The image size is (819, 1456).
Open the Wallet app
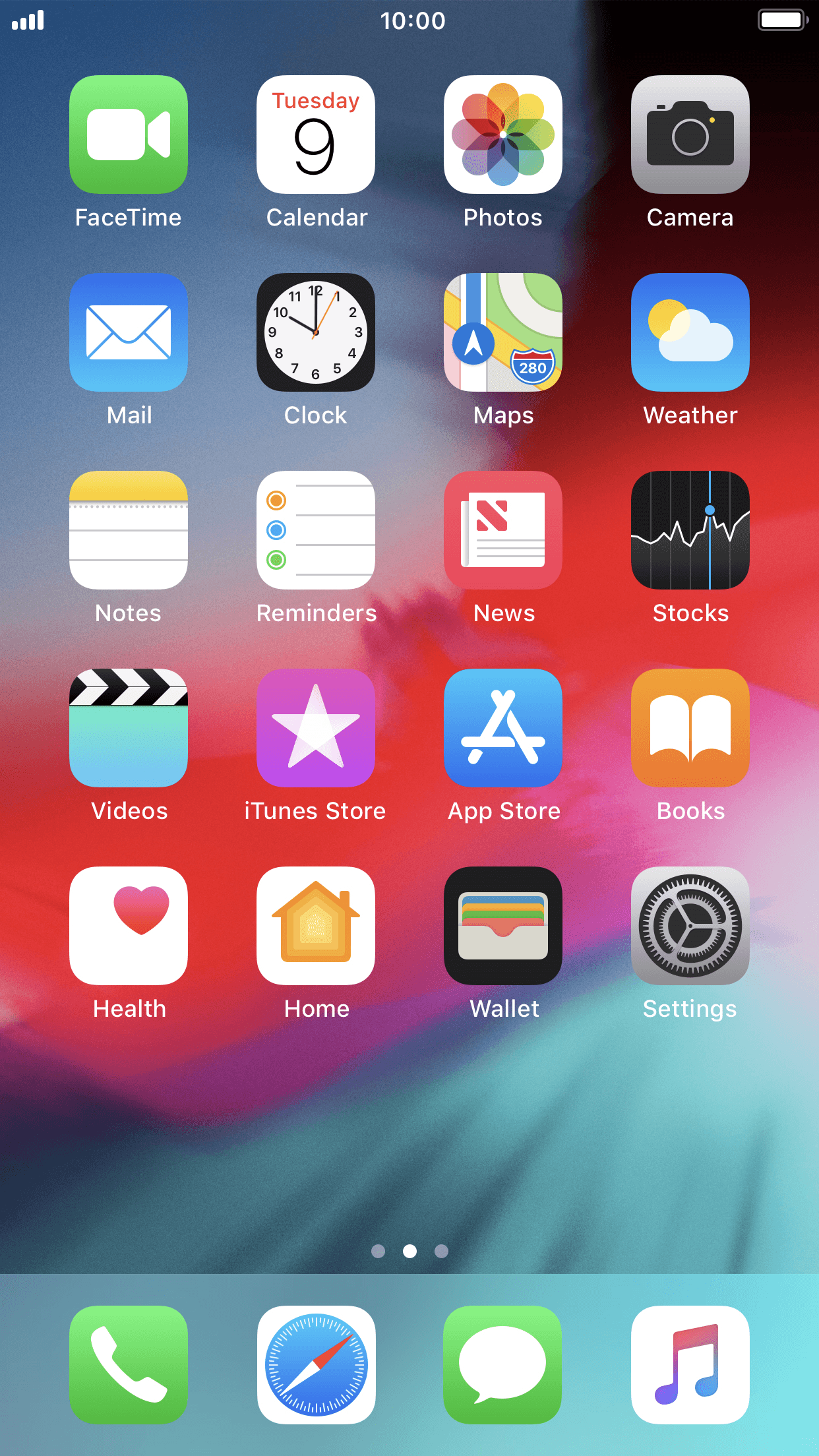(503, 926)
